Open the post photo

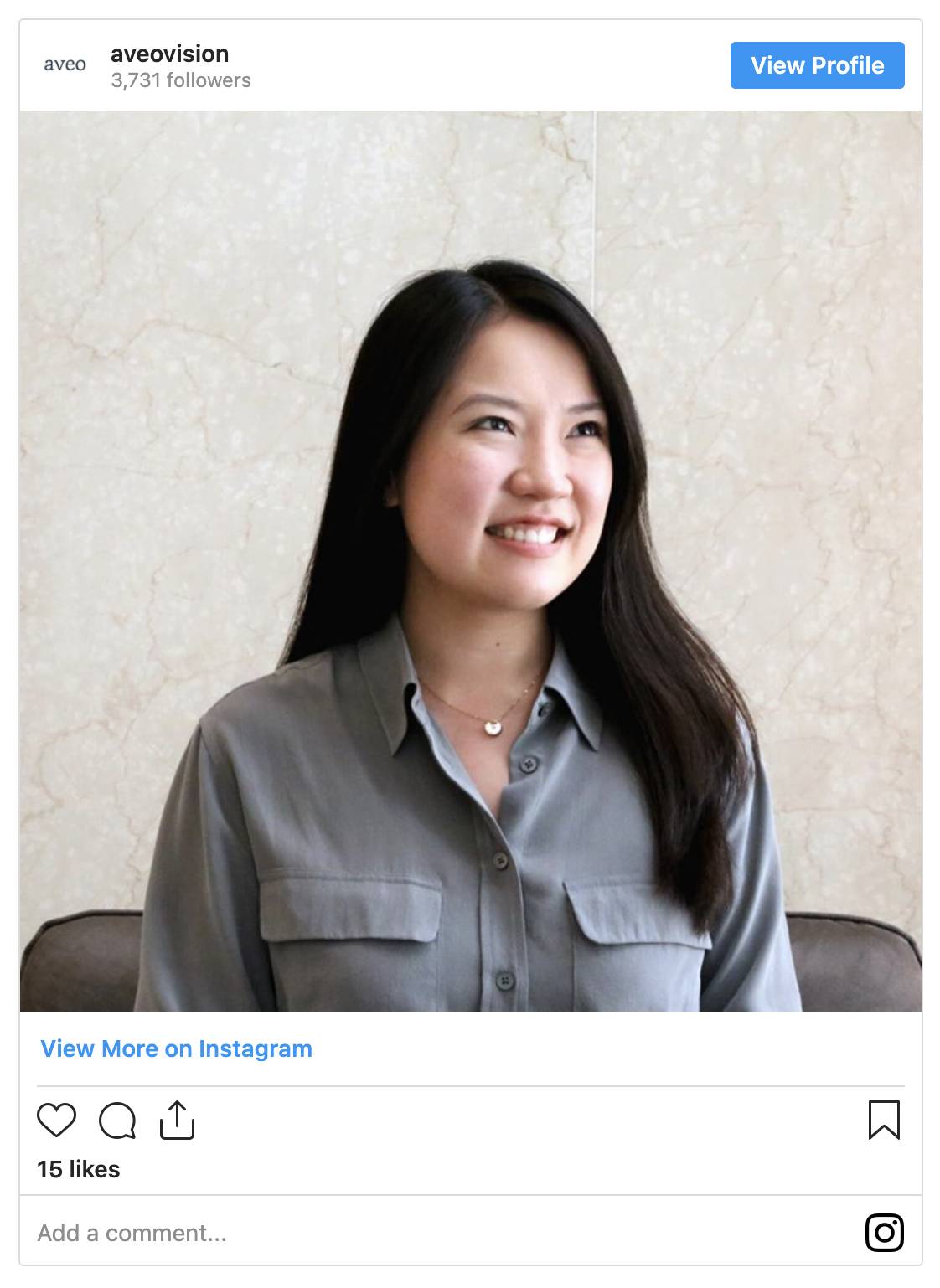click(x=470, y=561)
